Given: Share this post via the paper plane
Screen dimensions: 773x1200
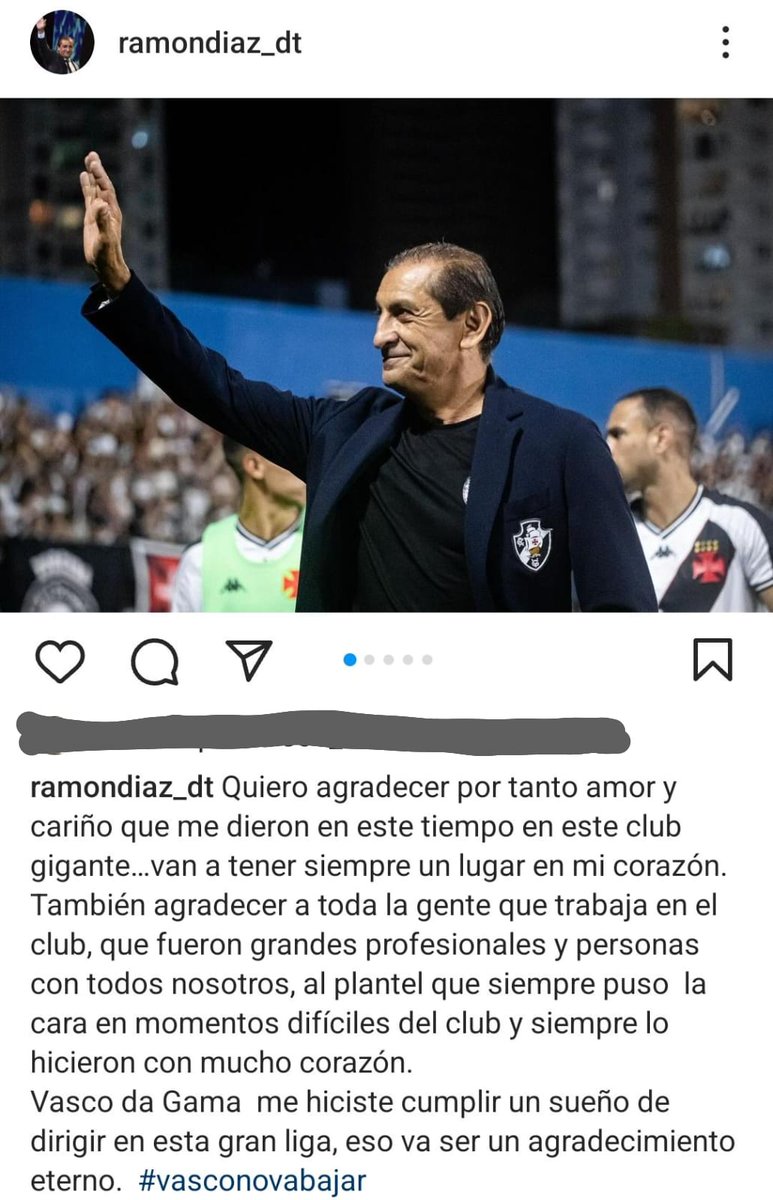Looking at the screenshot, I should (250, 661).
